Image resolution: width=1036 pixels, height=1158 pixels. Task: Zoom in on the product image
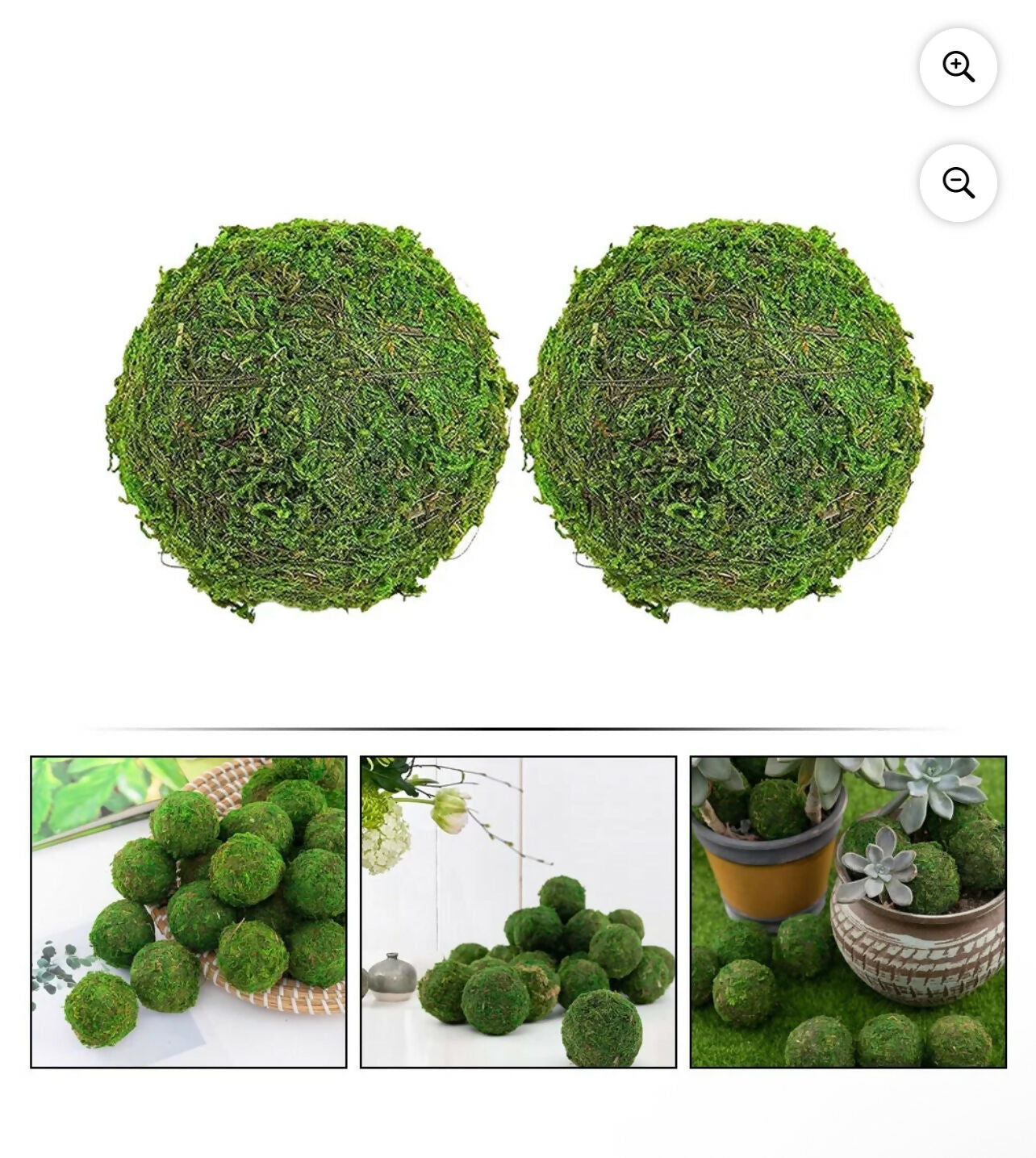click(x=958, y=67)
